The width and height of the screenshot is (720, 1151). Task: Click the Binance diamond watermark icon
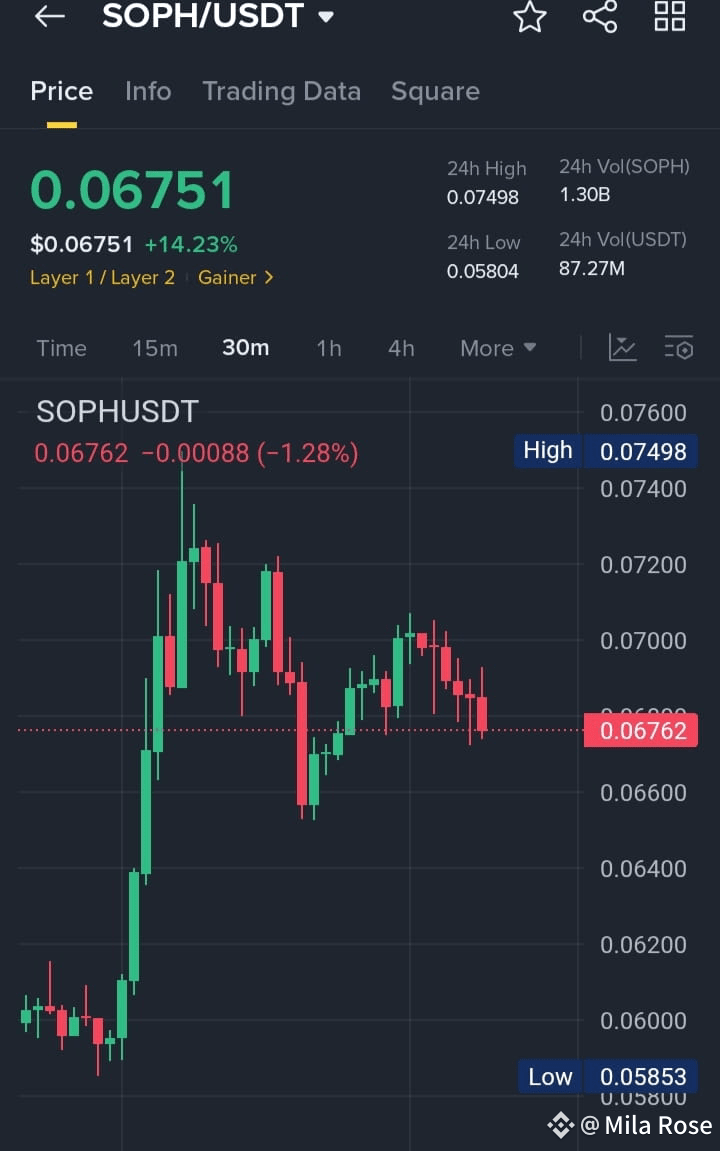[x=560, y=1125]
